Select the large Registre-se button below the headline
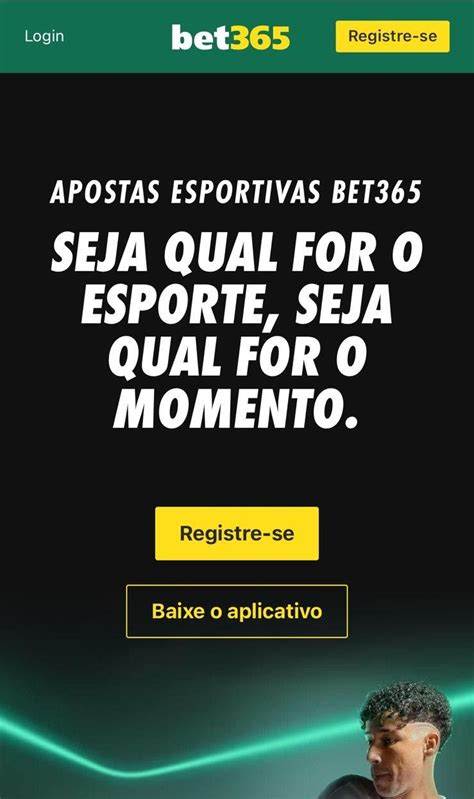This screenshot has height=799, width=474. tap(237, 534)
